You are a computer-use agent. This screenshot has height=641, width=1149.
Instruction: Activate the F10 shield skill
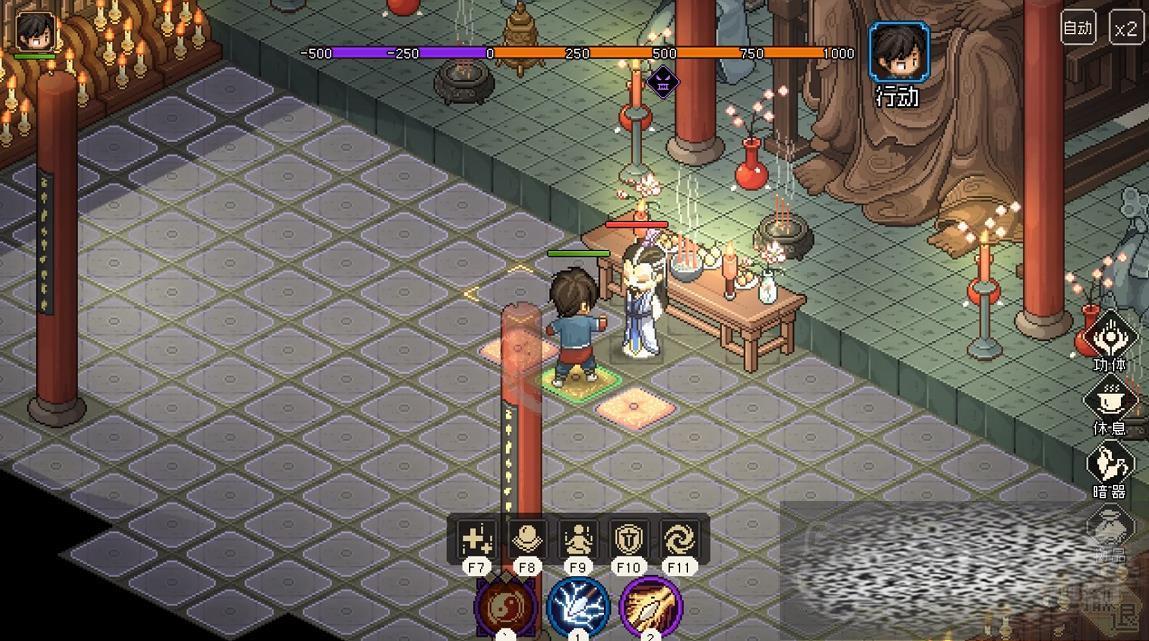click(629, 540)
